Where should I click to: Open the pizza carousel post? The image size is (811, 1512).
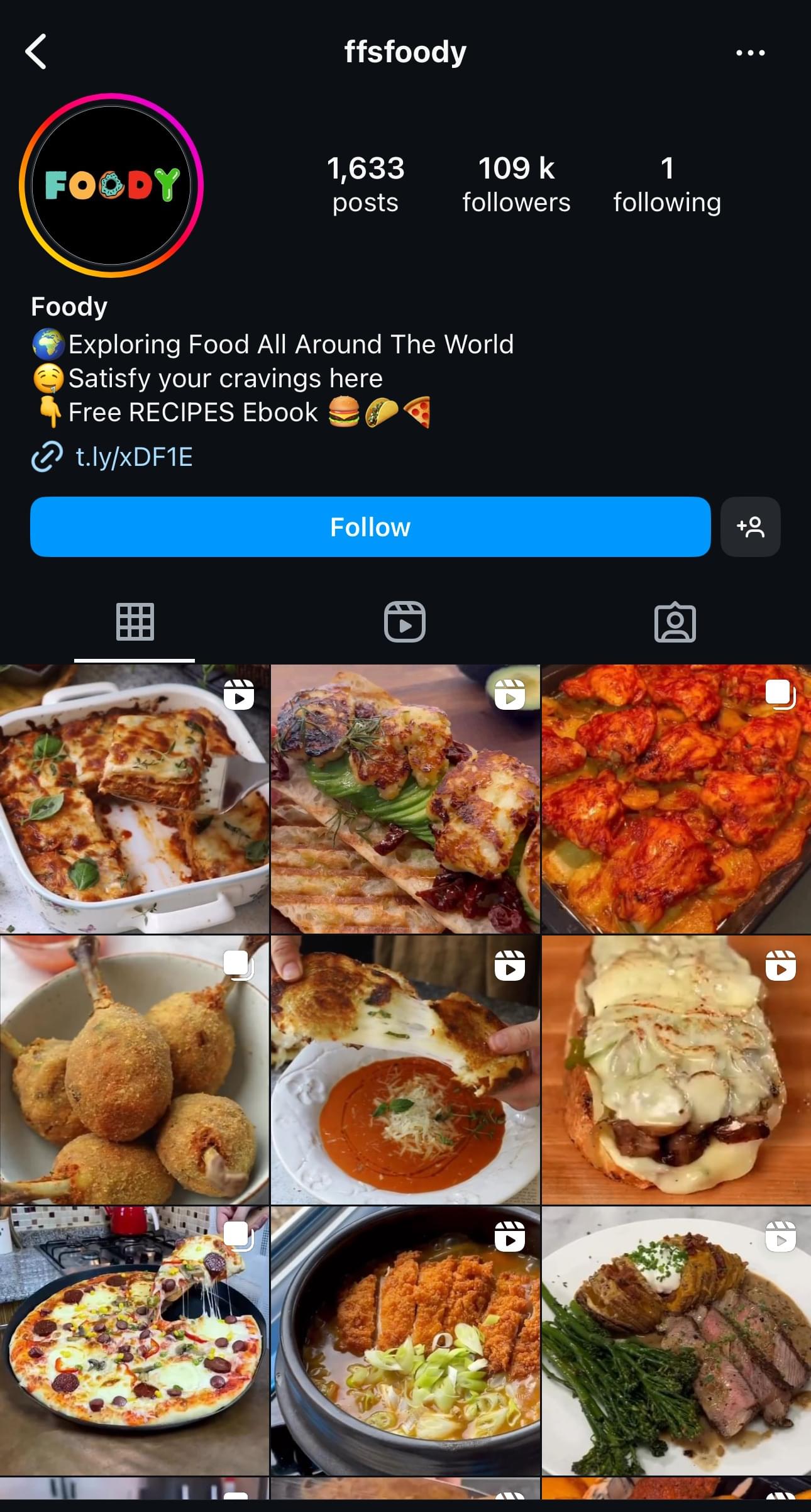135,1340
